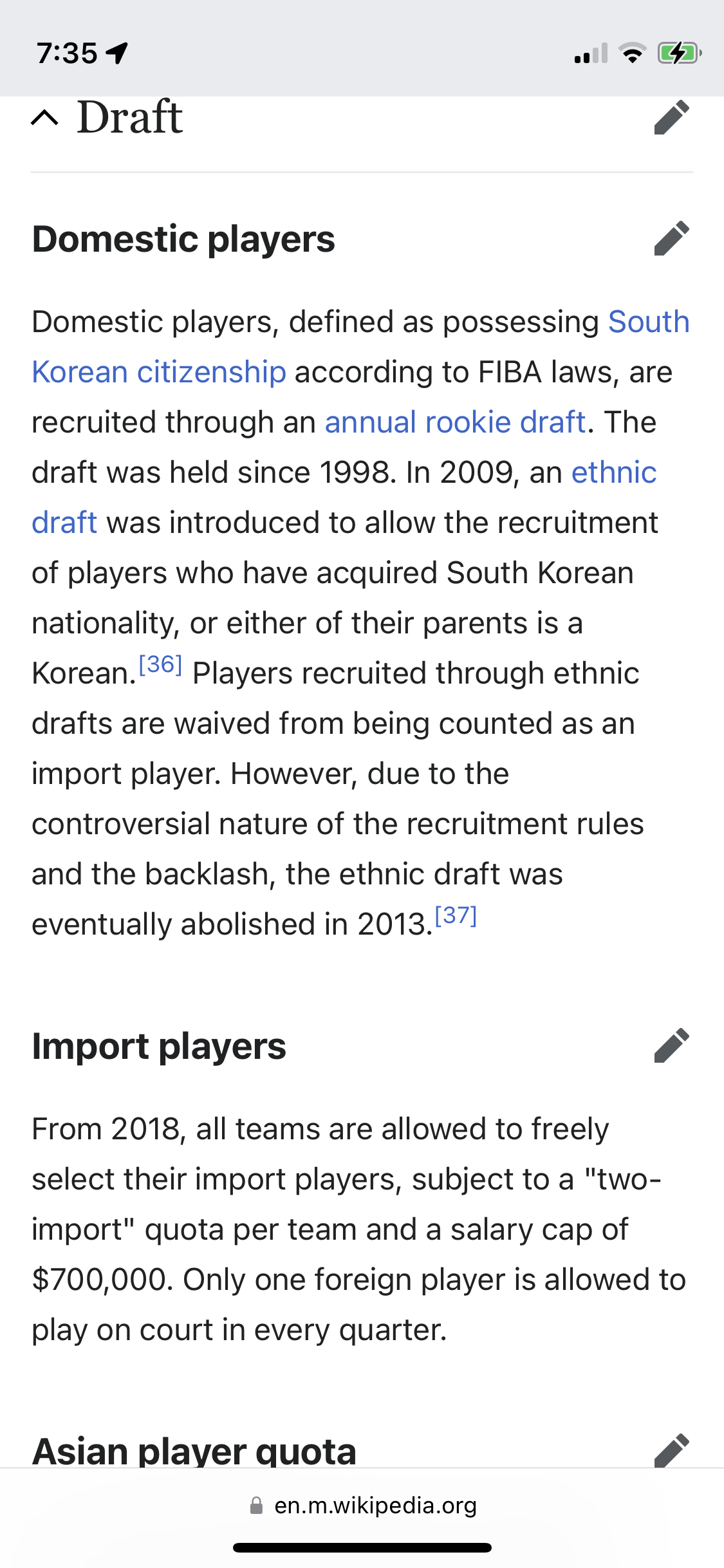
Task: View reference 37 citation
Action: coord(456,916)
